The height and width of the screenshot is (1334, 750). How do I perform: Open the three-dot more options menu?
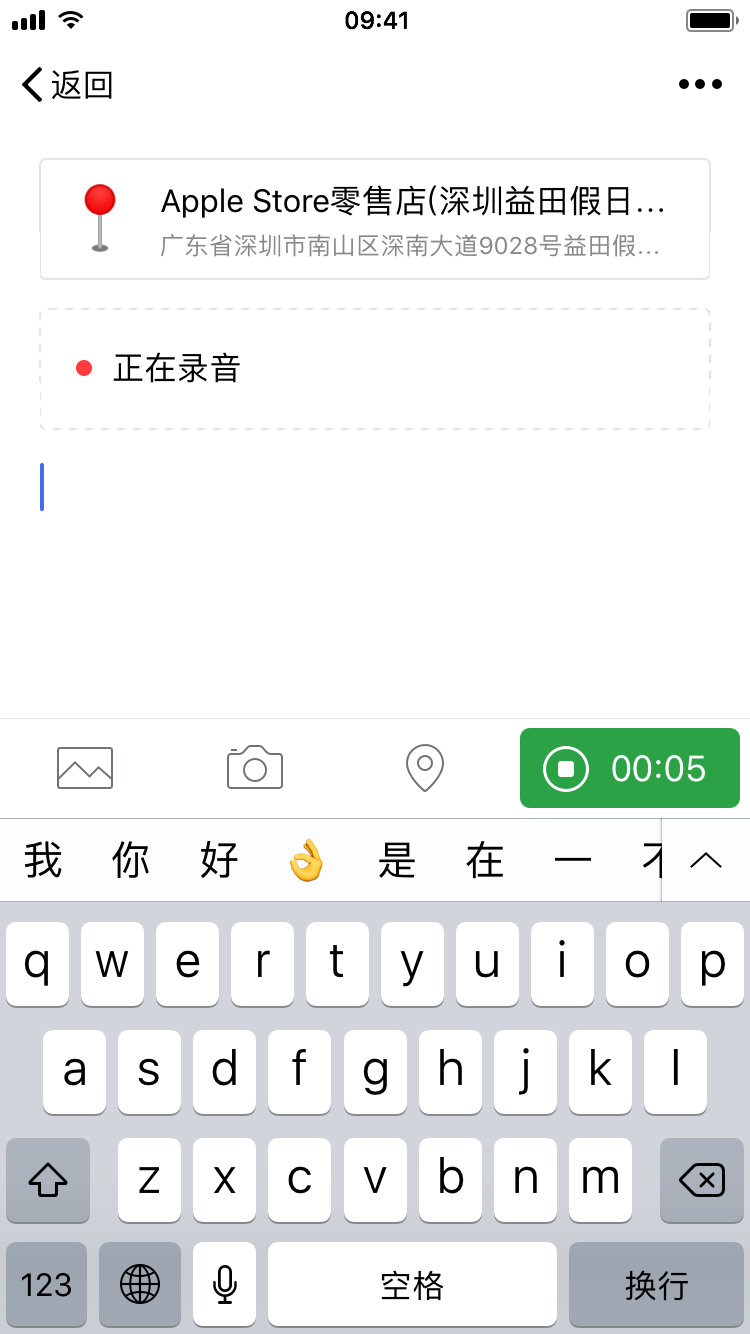(x=700, y=85)
